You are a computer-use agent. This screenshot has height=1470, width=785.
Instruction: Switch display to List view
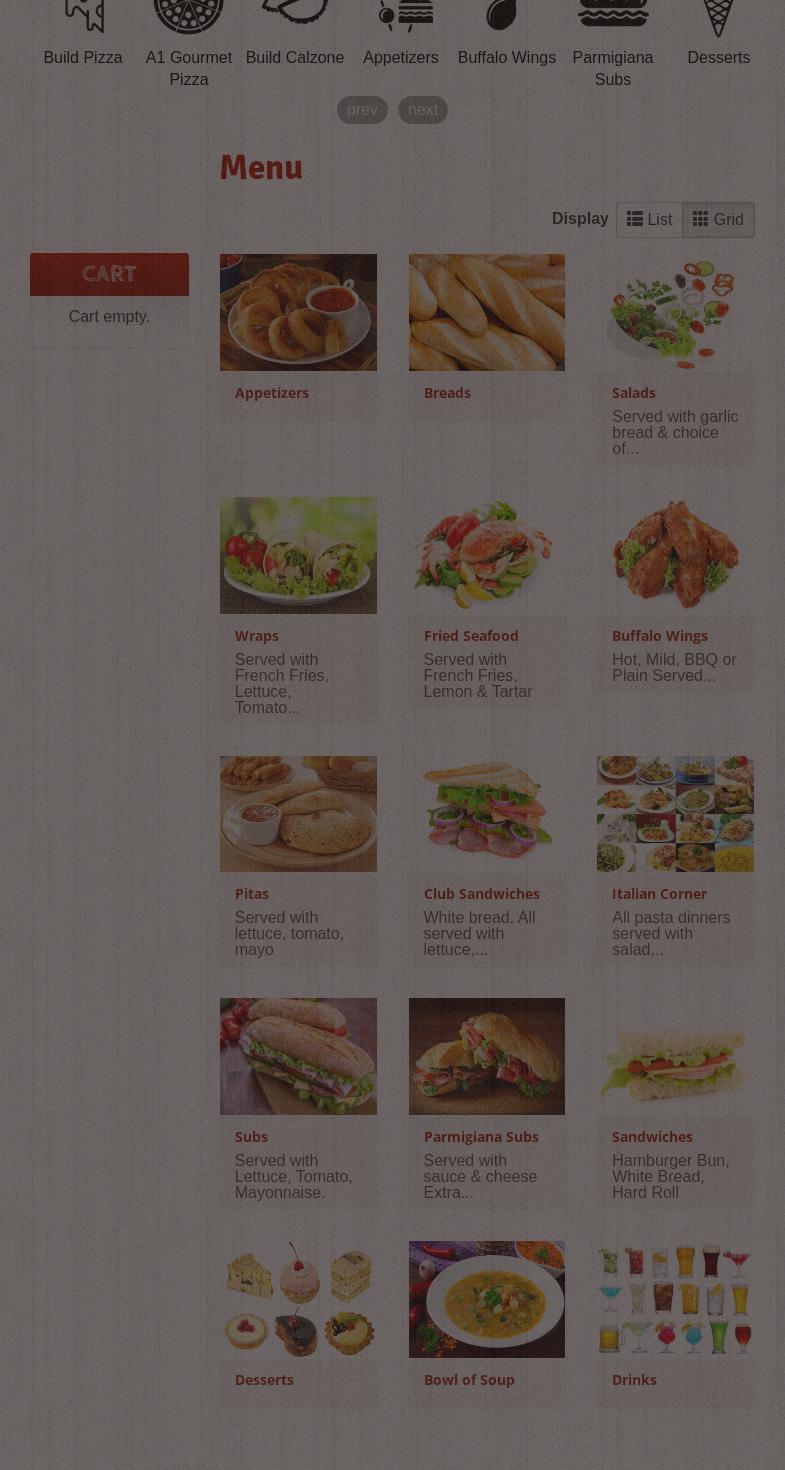click(649, 219)
